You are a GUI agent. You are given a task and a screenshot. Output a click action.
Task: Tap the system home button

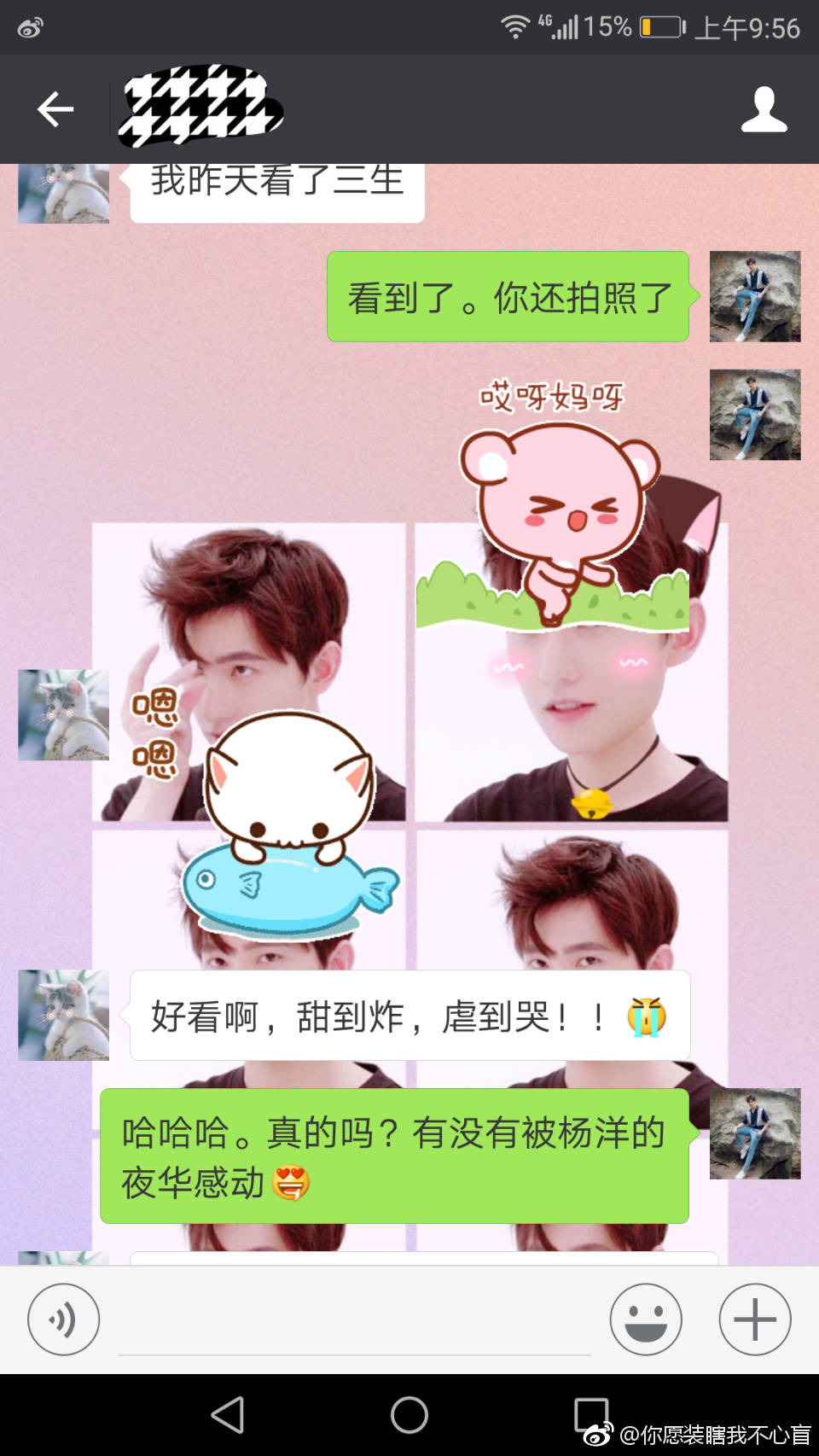point(409,1415)
